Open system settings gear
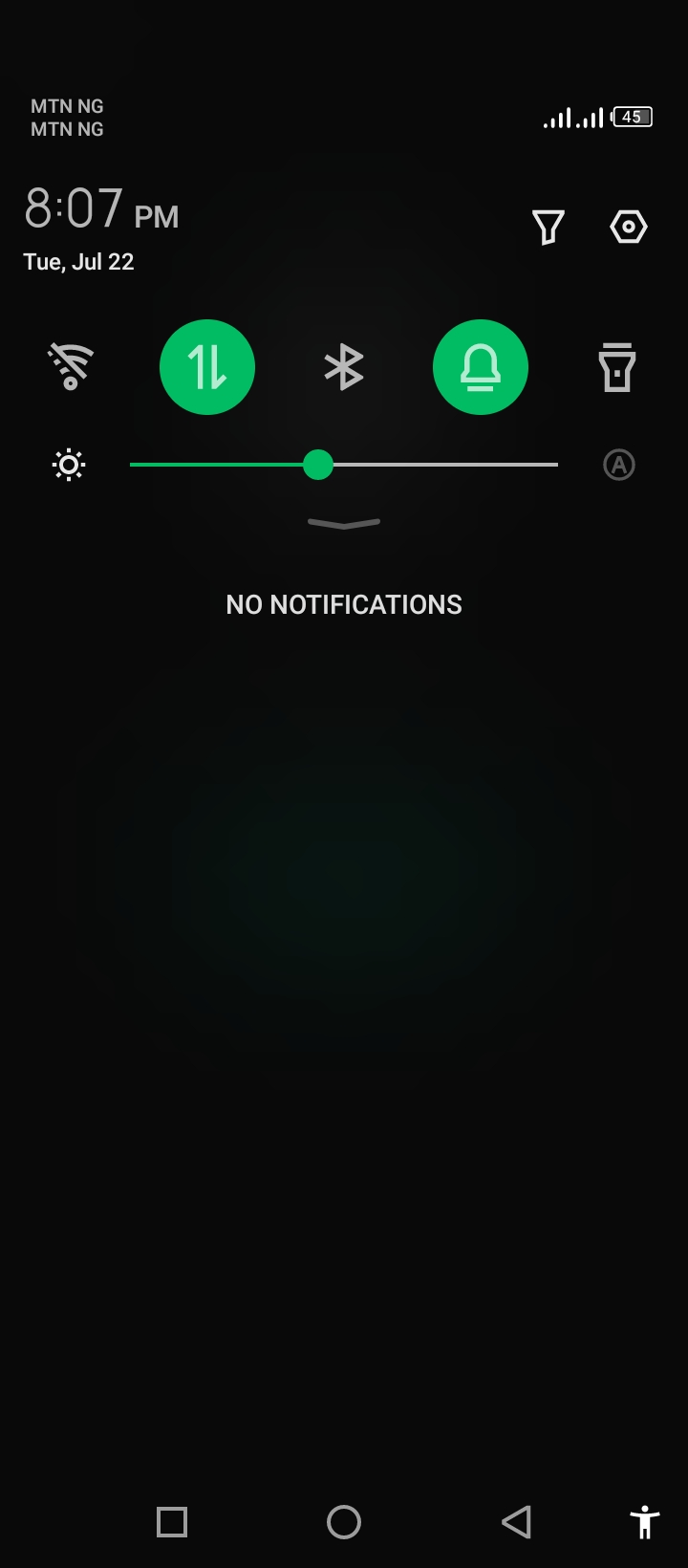The height and width of the screenshot is (1568, 688). pyautogui.click(x=628, y=228)
